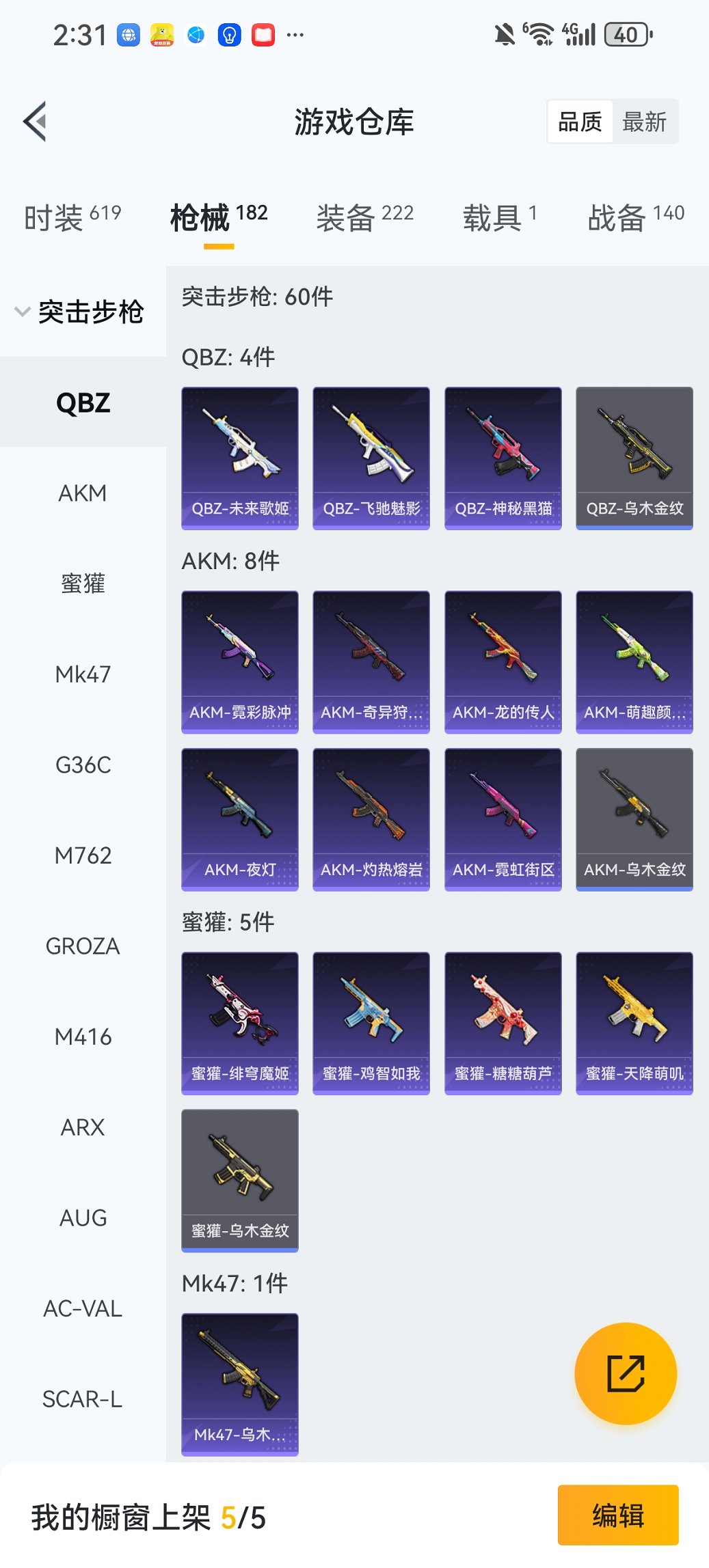Open the QBZ-神秘黑猫 skin

(x=503, y=458)
